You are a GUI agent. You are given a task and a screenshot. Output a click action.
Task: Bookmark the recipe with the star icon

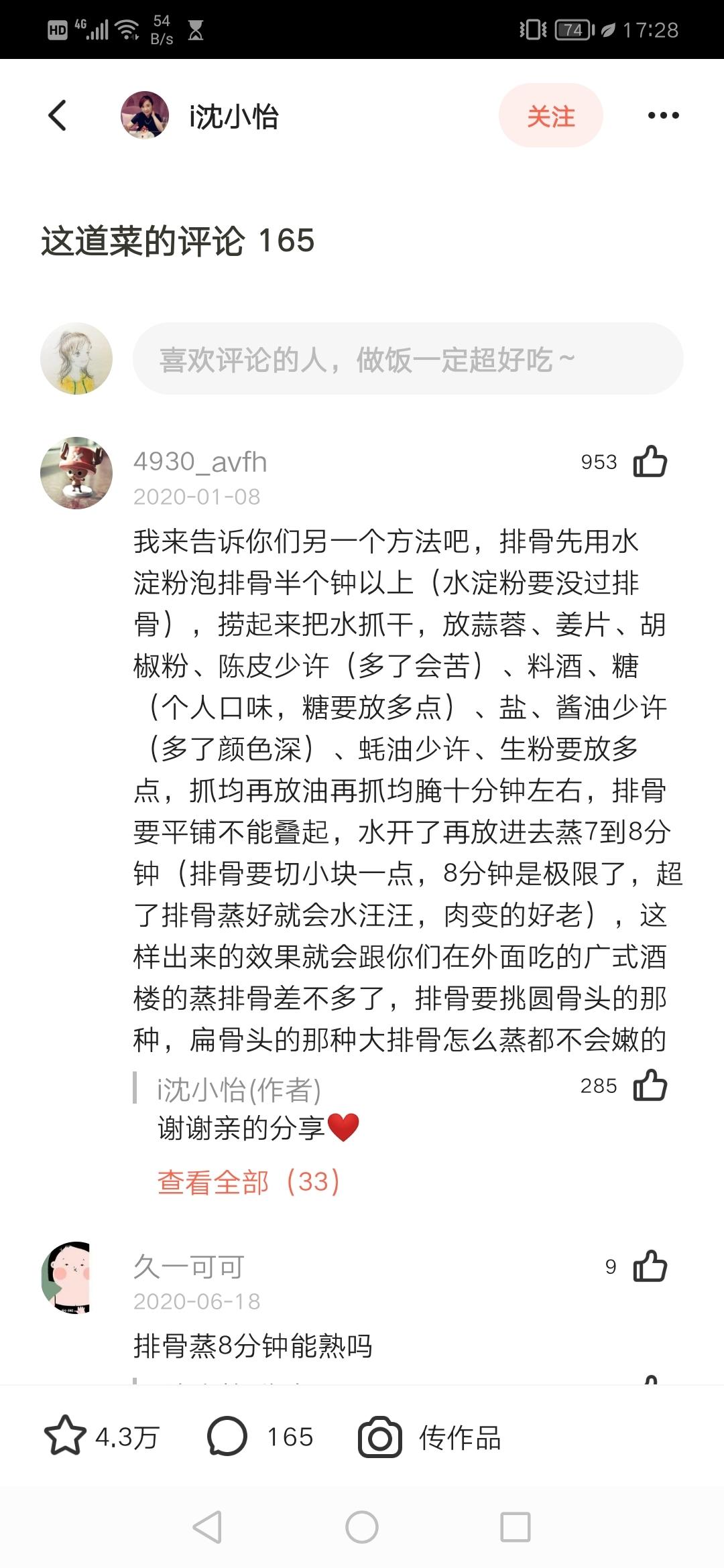(65, 1437)
